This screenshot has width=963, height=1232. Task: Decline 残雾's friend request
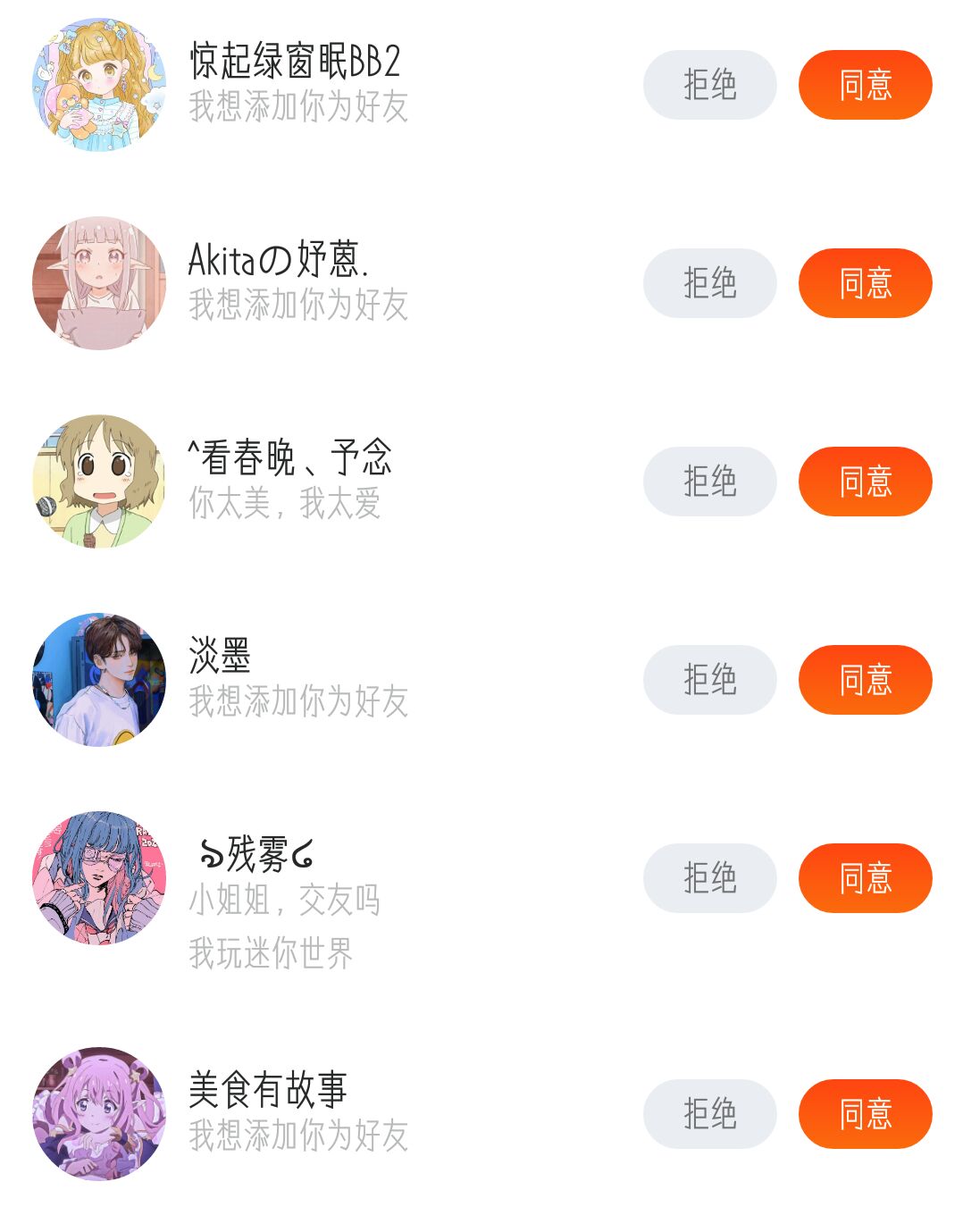coord(709,878)
